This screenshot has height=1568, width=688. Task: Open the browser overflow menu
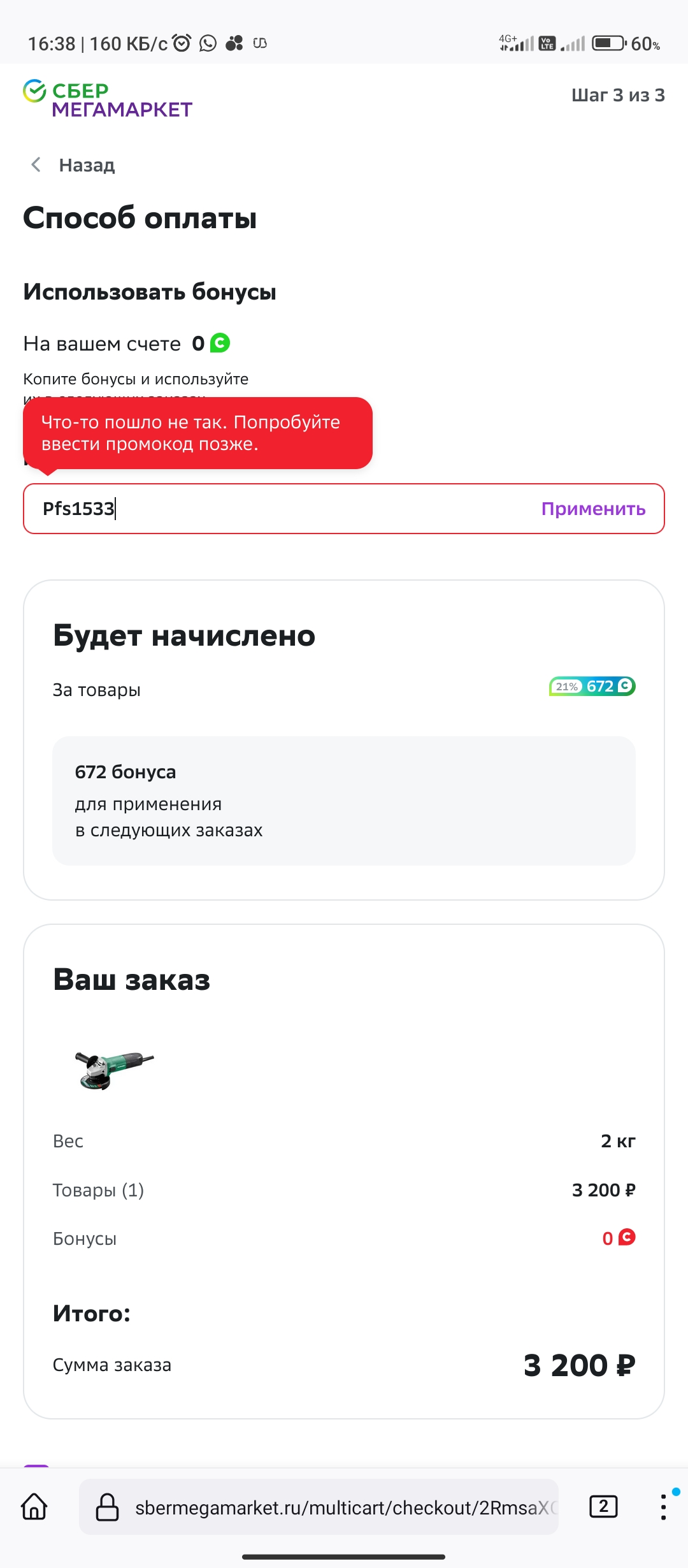[x=663, y=1507]
